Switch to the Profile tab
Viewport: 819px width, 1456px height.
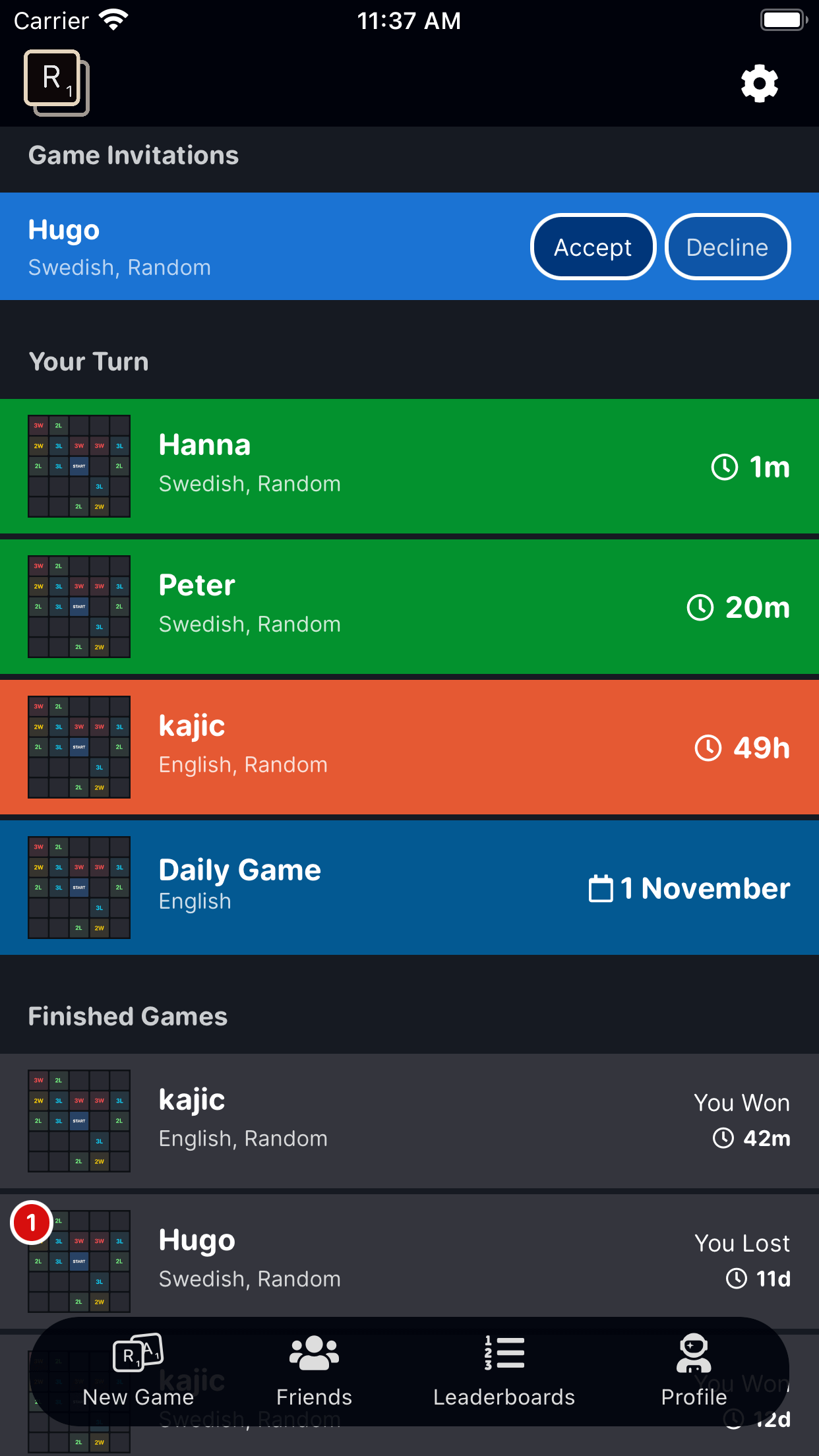click(694, 1372)
